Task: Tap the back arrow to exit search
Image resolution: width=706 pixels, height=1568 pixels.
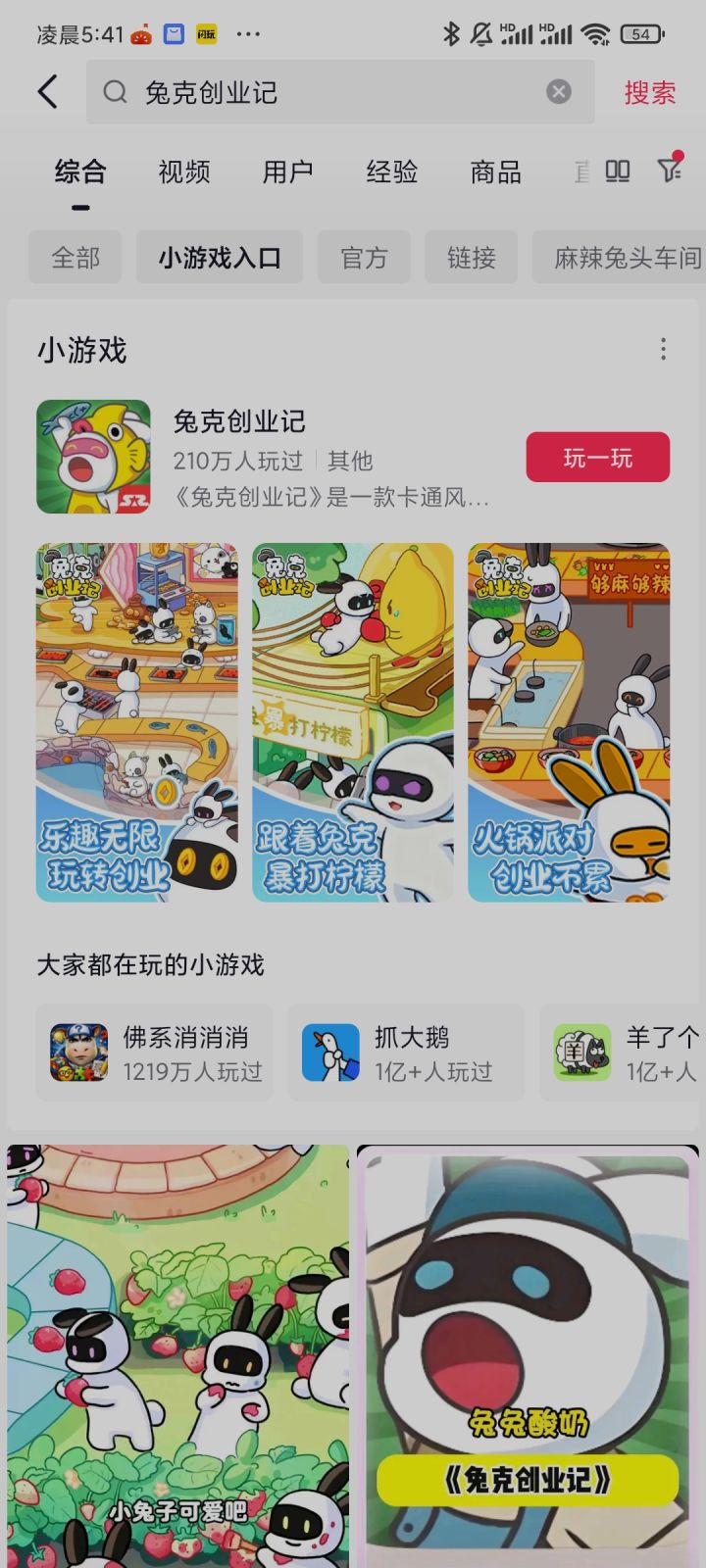Action: click(48, 90)
